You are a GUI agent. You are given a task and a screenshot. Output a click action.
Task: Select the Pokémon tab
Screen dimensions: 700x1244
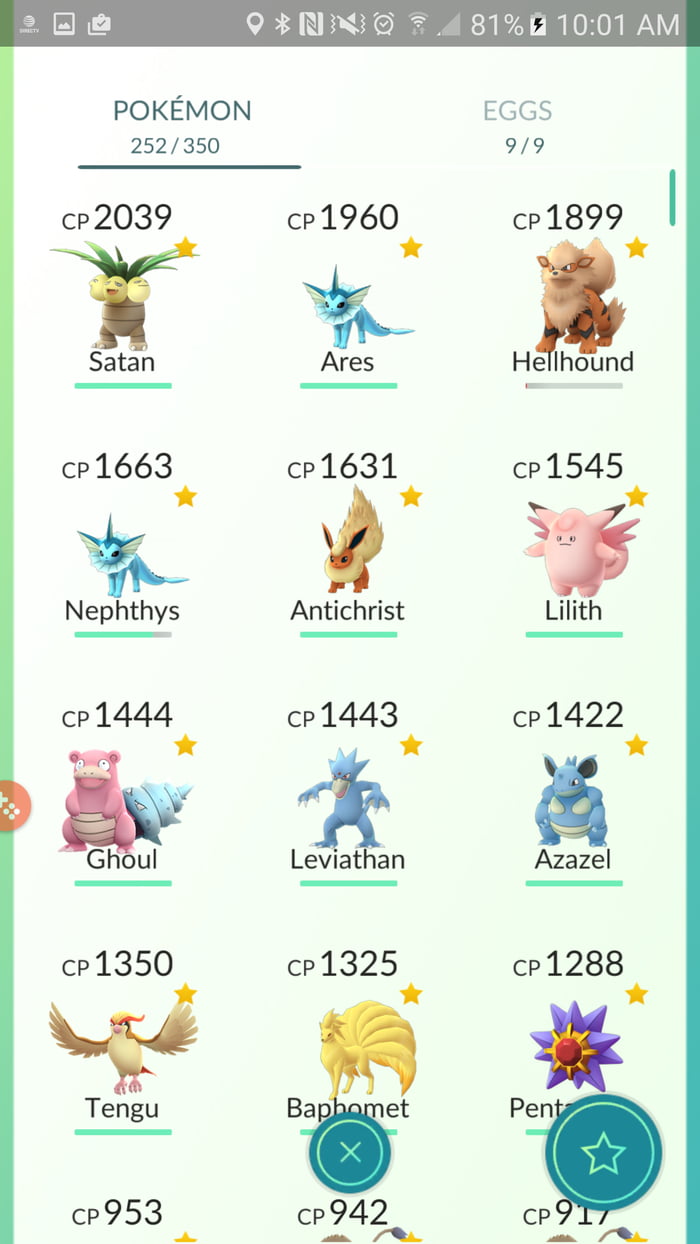[182, 125]
